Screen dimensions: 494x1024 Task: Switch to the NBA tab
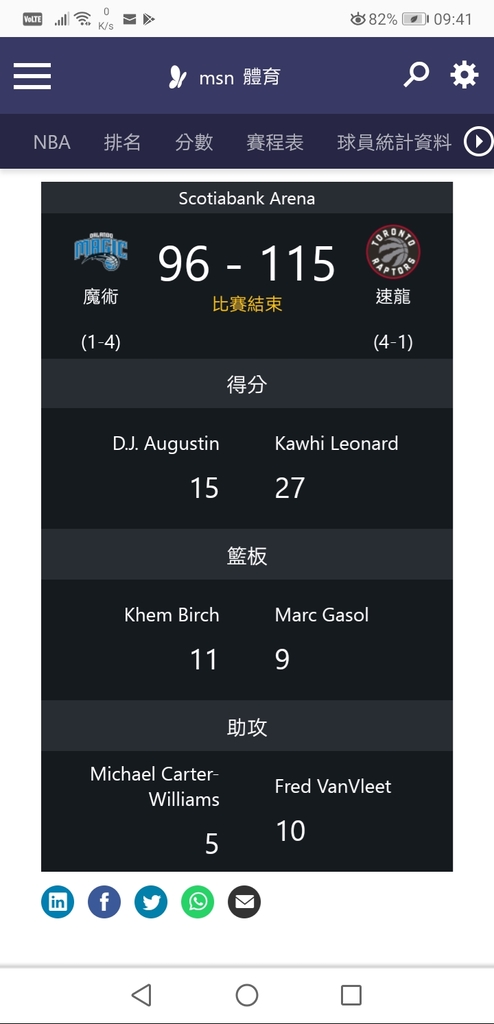pyautogui.click(x=52, y=142)
